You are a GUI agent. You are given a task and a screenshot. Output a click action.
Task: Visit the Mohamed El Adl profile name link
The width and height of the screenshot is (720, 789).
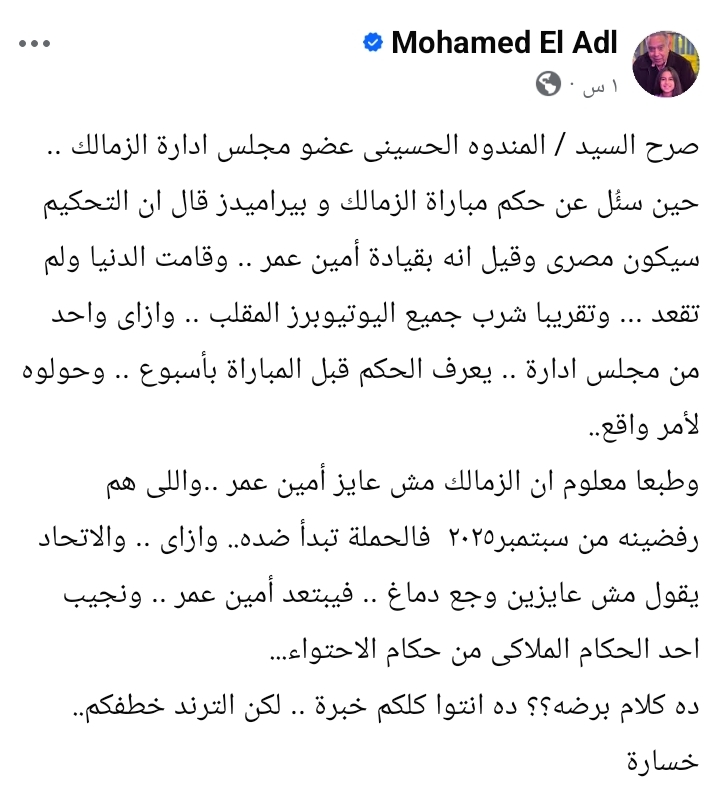click(504, 43)
